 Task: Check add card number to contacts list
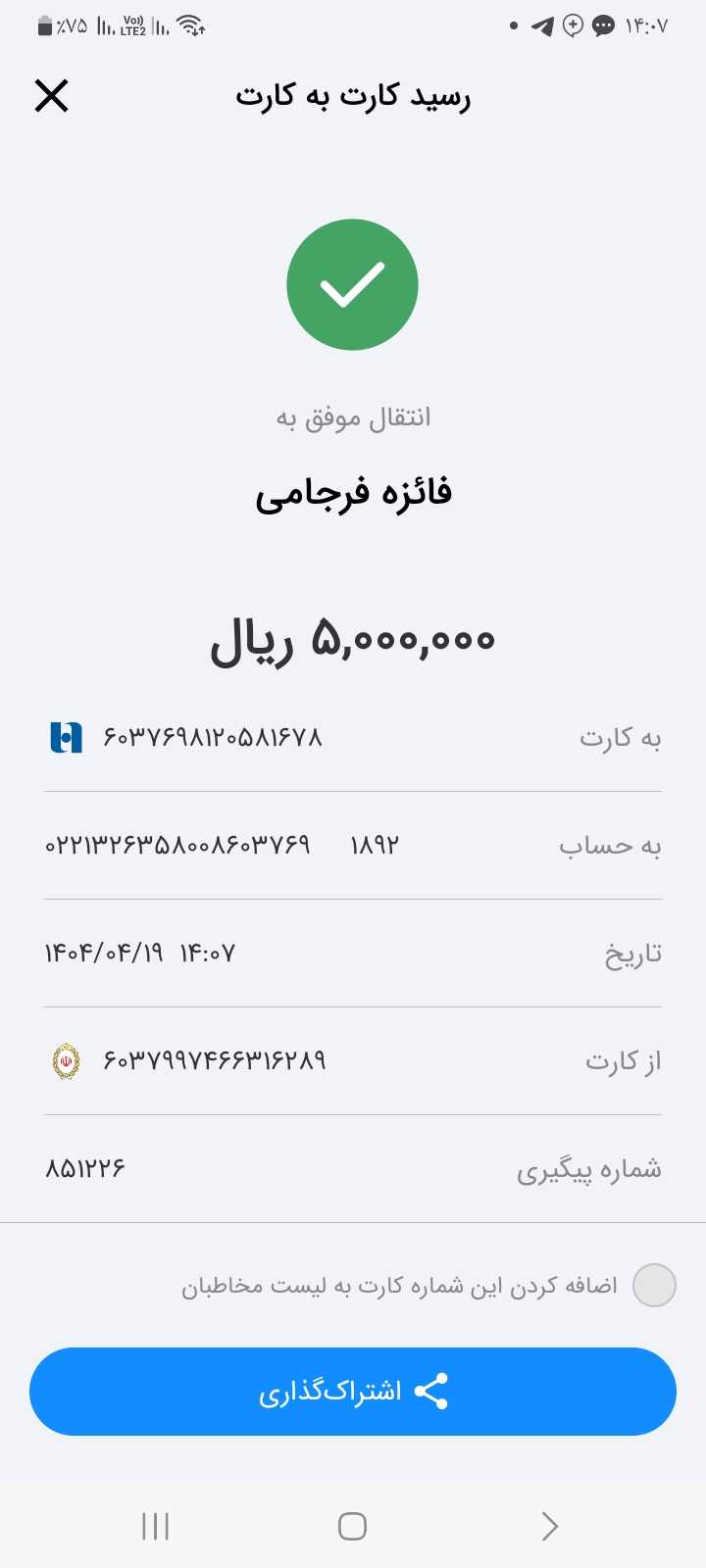pos(654,1286)
